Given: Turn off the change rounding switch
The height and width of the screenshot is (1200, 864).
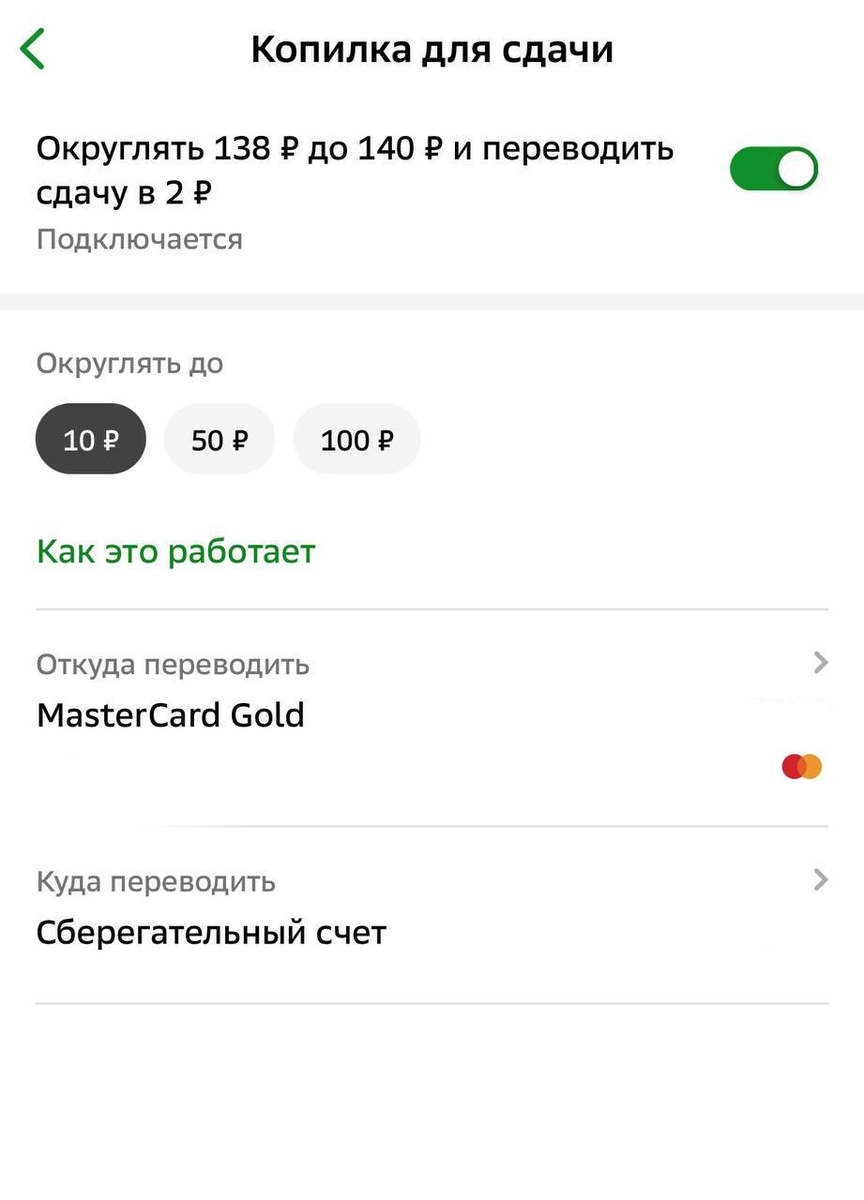Looking at the screenshot, I should coord(774,168).
